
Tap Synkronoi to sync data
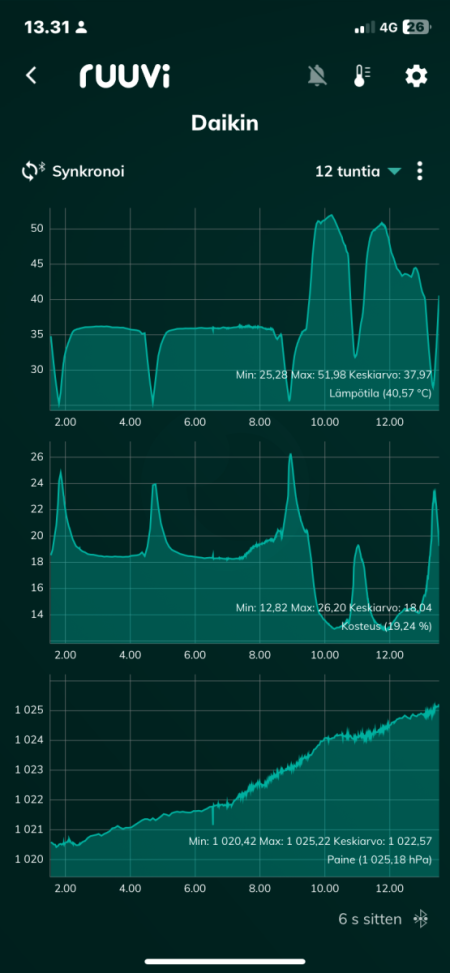73,171
